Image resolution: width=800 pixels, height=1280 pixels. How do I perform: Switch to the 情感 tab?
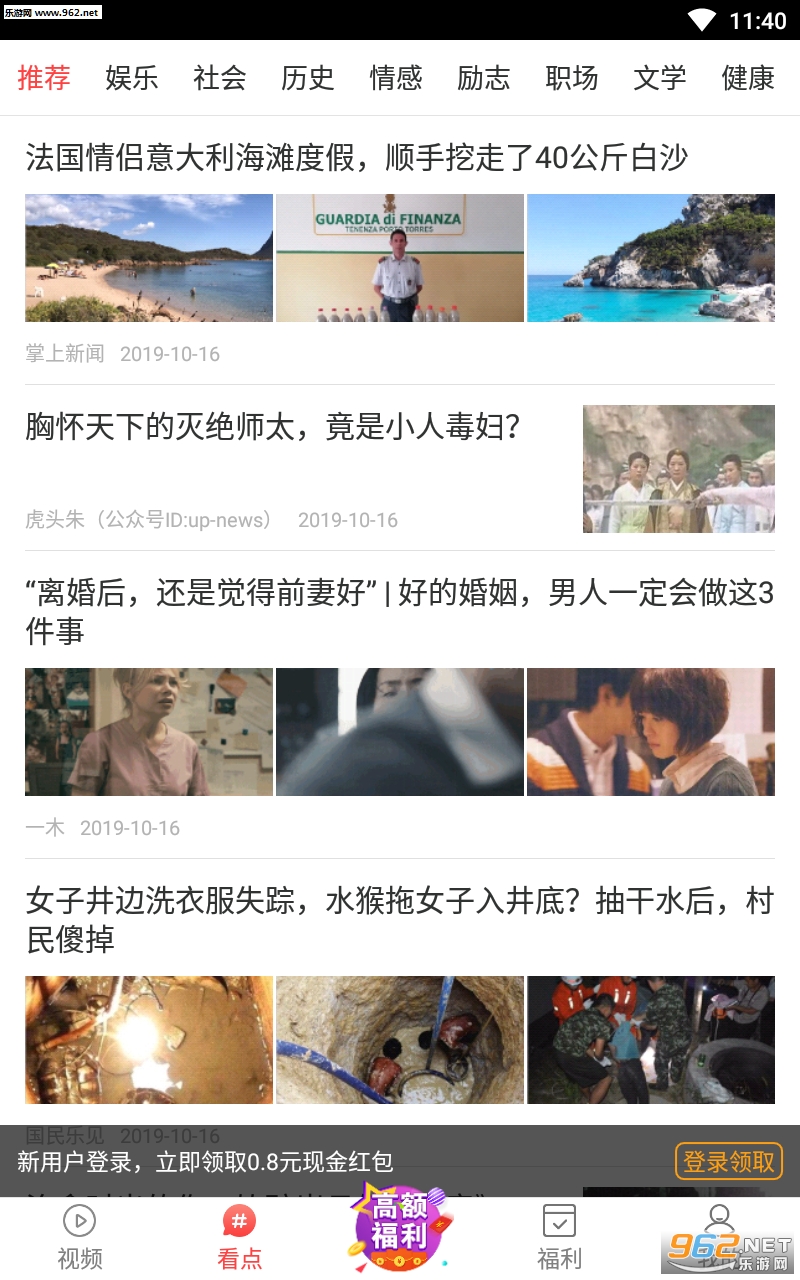pyautogui.click(x=396, y=78)
